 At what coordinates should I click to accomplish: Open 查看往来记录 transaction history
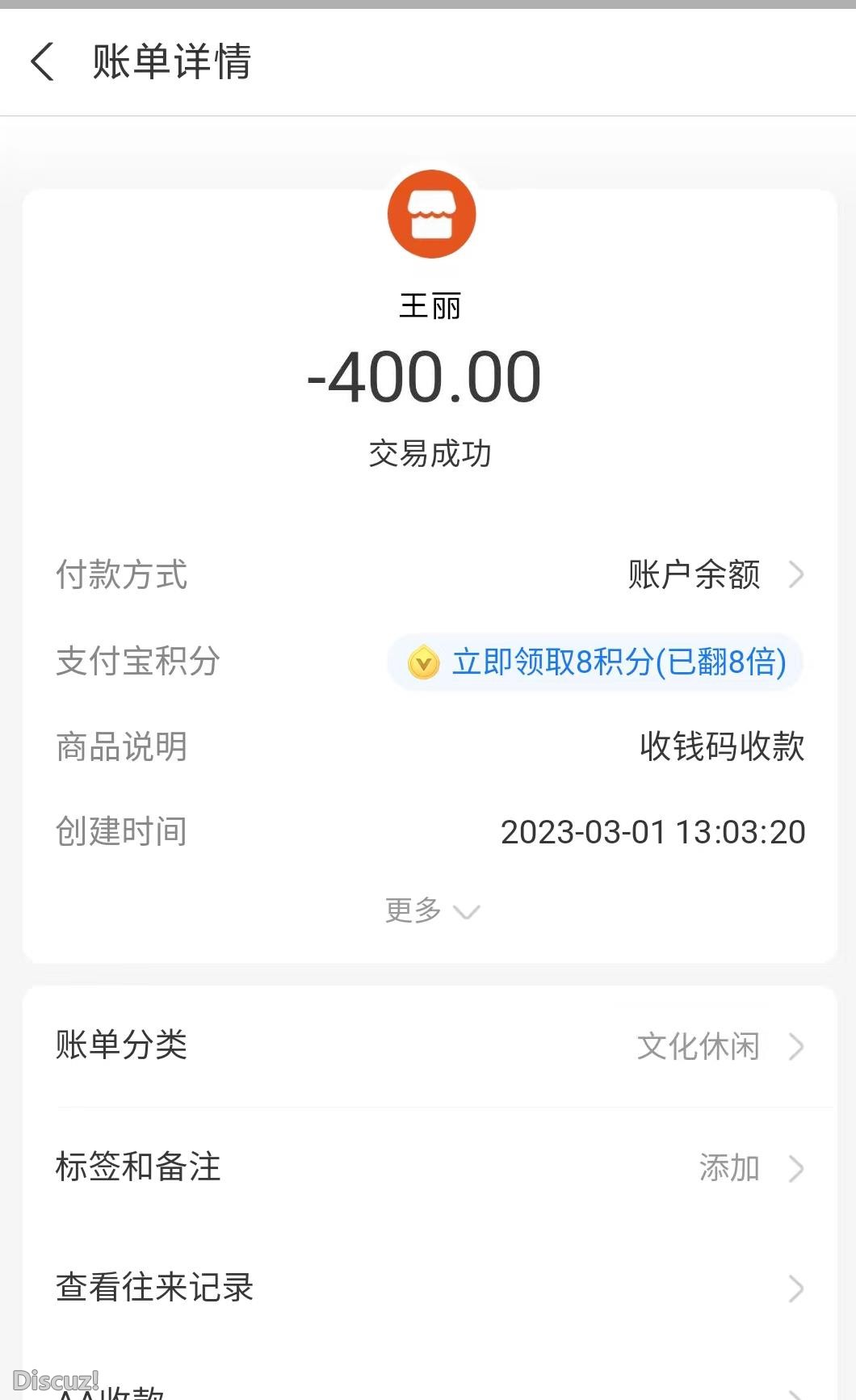155,1288
